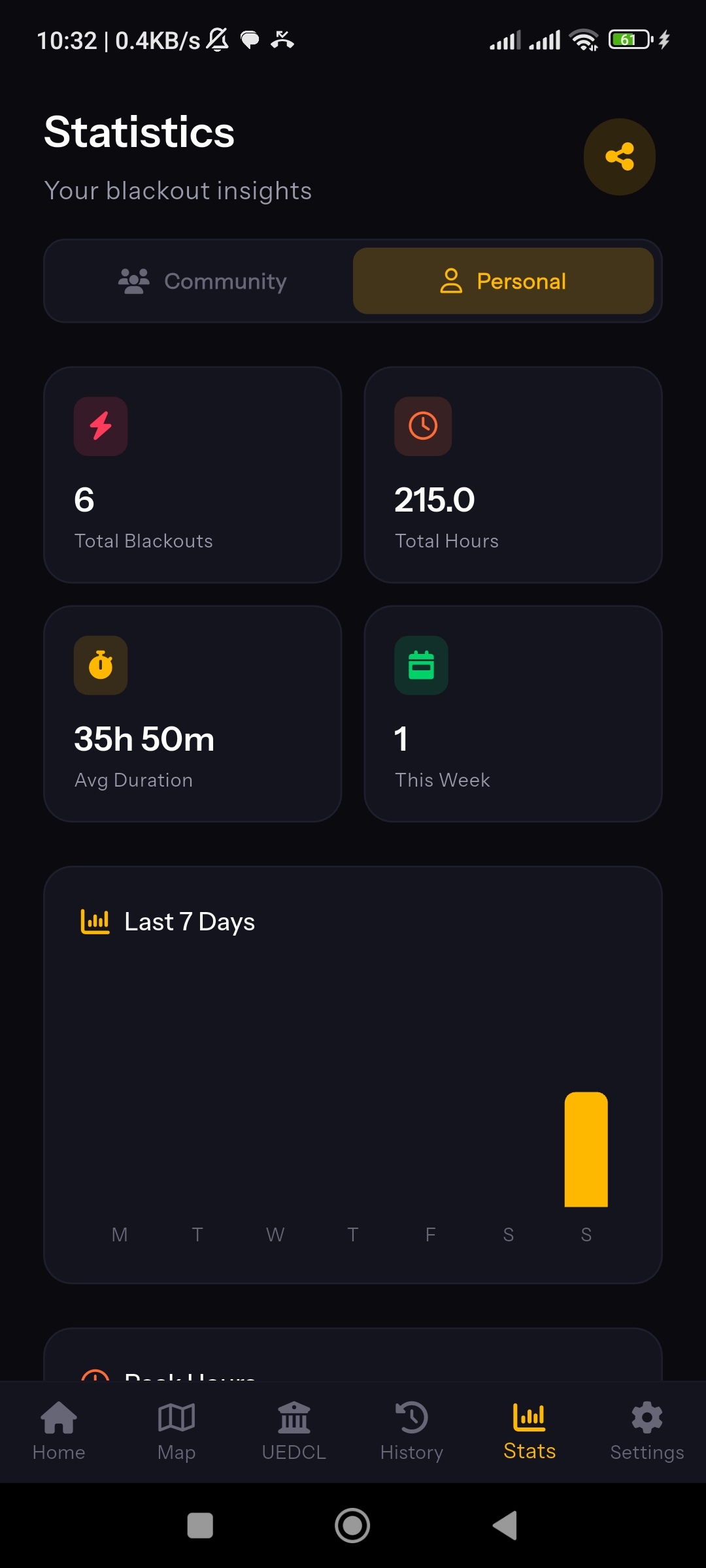Go to Home from the bottom bar
The width and height of the screenshot is (706, 1568).
[x=58, y=1431]
